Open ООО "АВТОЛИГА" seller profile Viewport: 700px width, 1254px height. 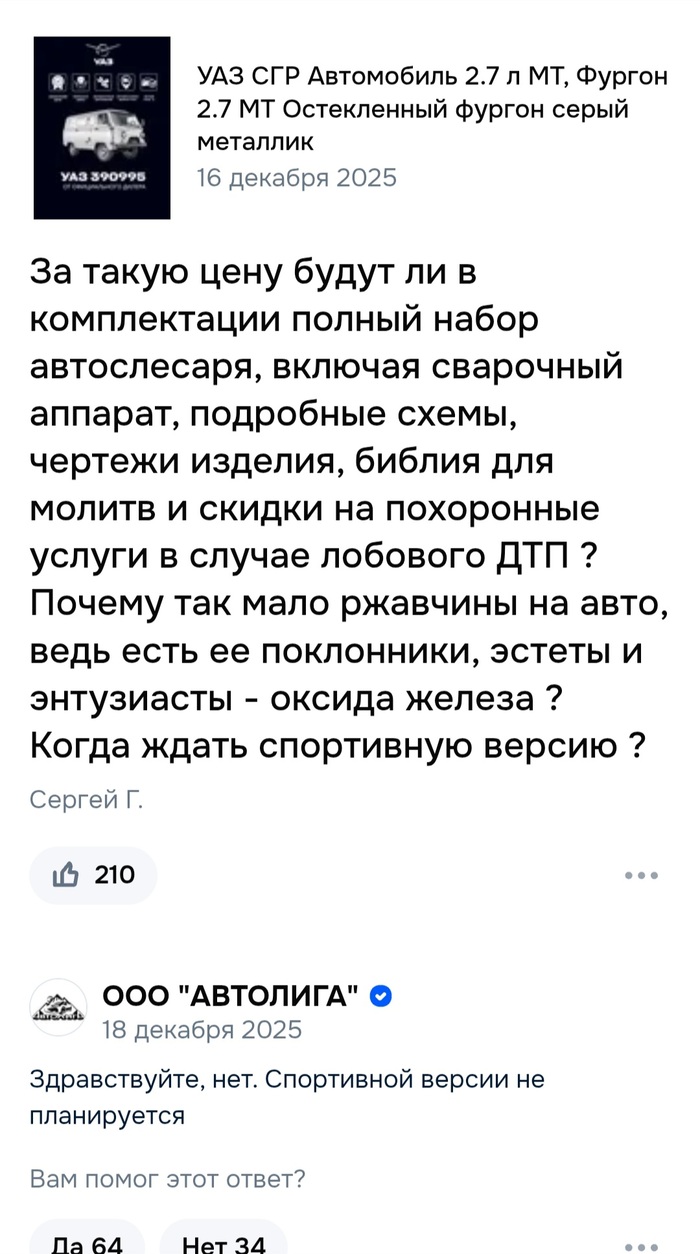(x=232, y=995)
